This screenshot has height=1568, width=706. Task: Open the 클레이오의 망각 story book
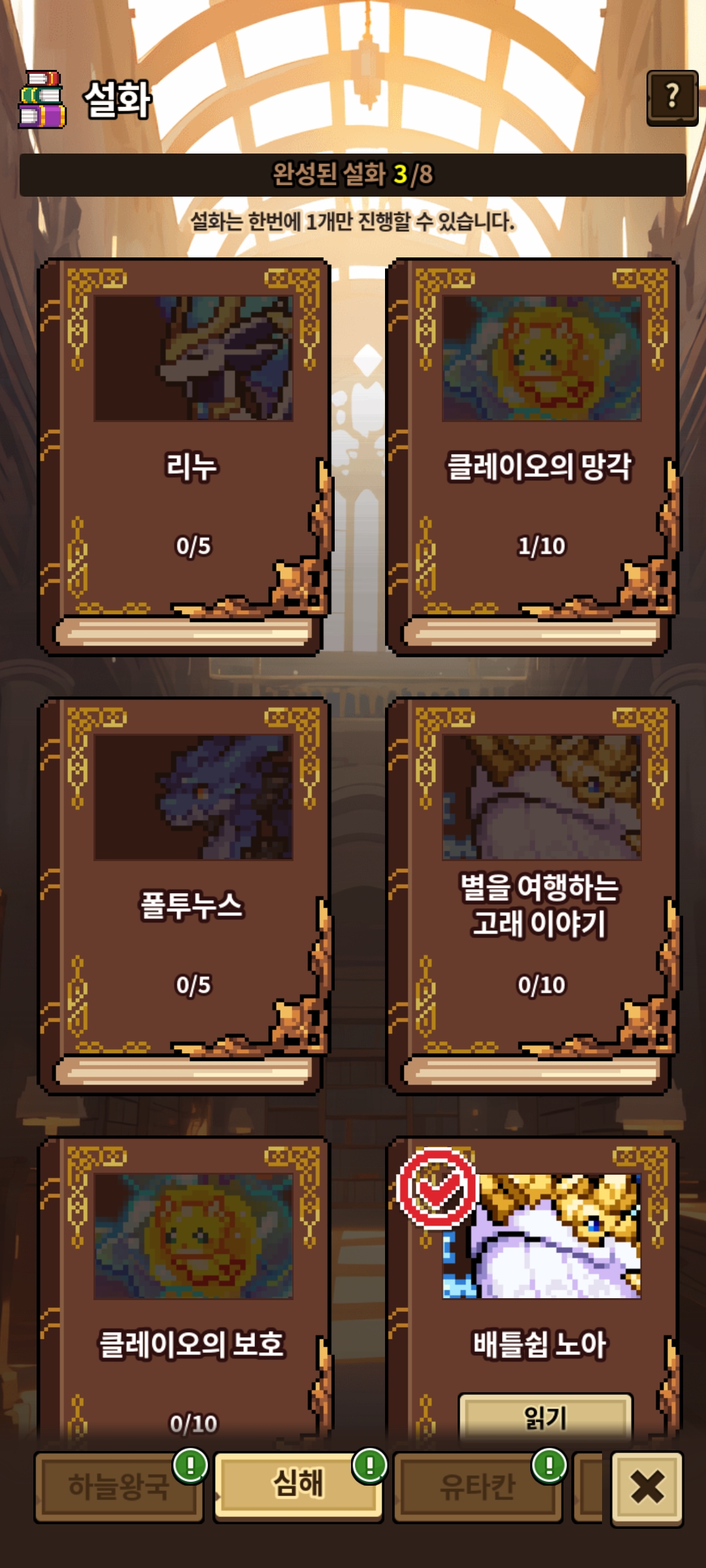(533, 457)
